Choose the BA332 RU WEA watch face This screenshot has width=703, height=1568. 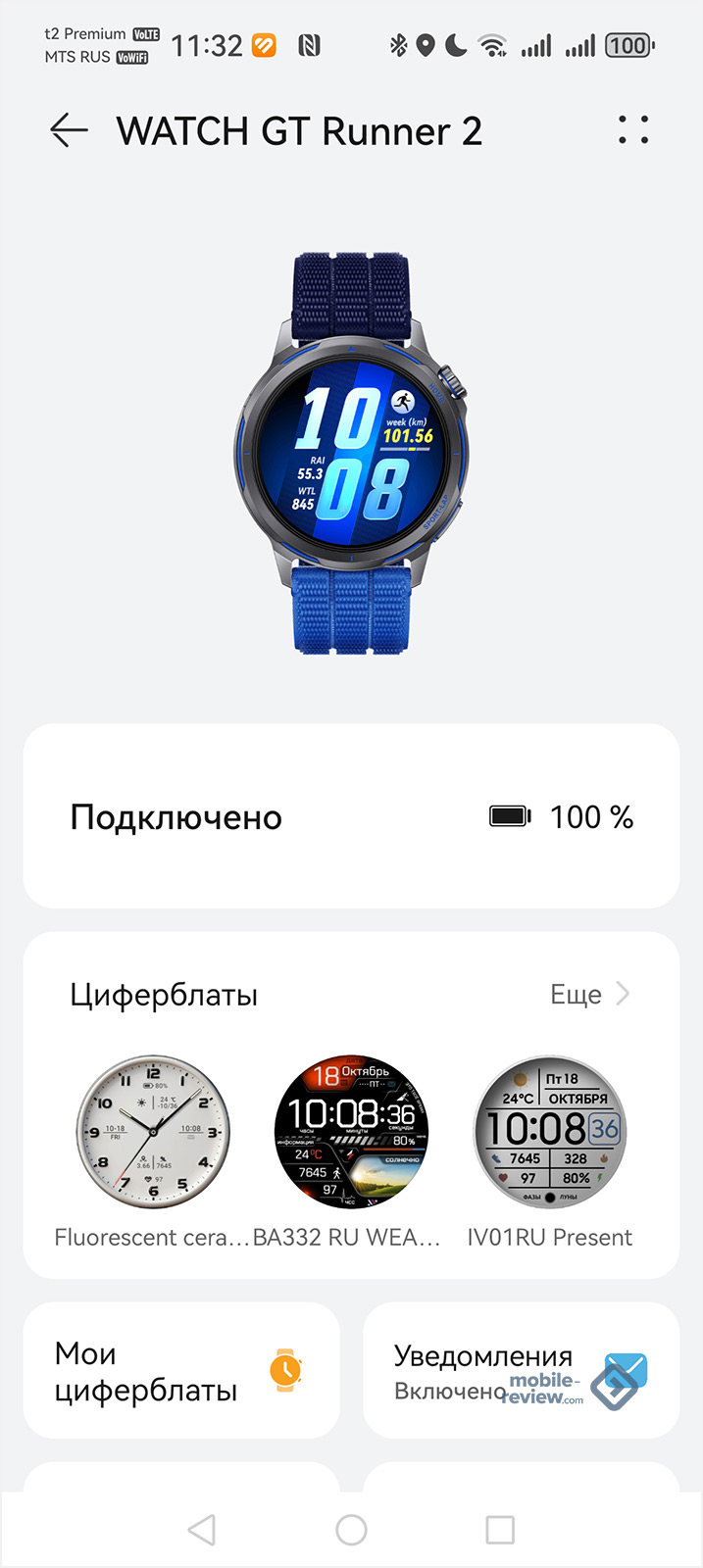coord(351,1132)
